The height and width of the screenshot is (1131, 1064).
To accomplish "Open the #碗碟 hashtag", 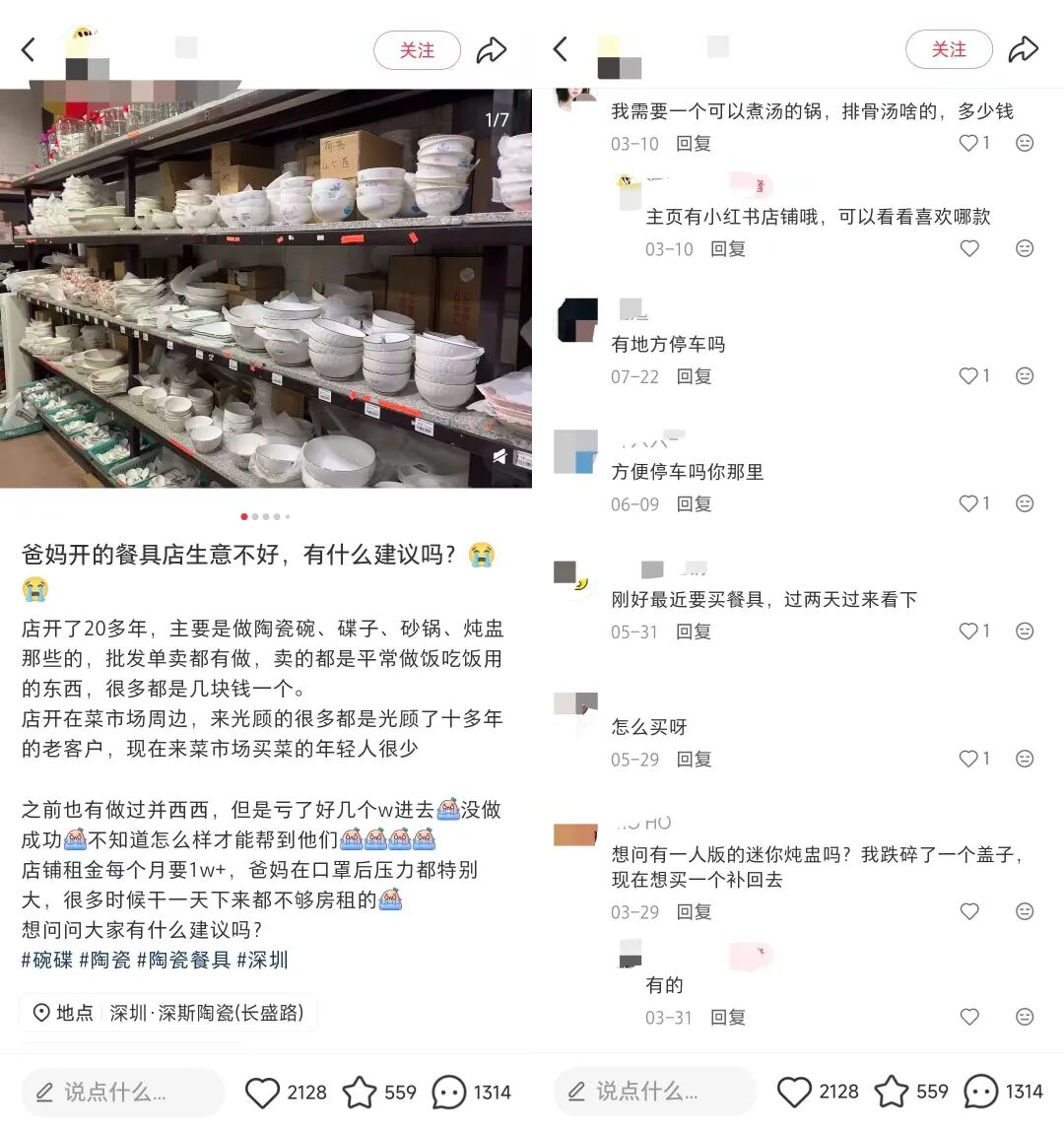I will (x=47, y=960).
